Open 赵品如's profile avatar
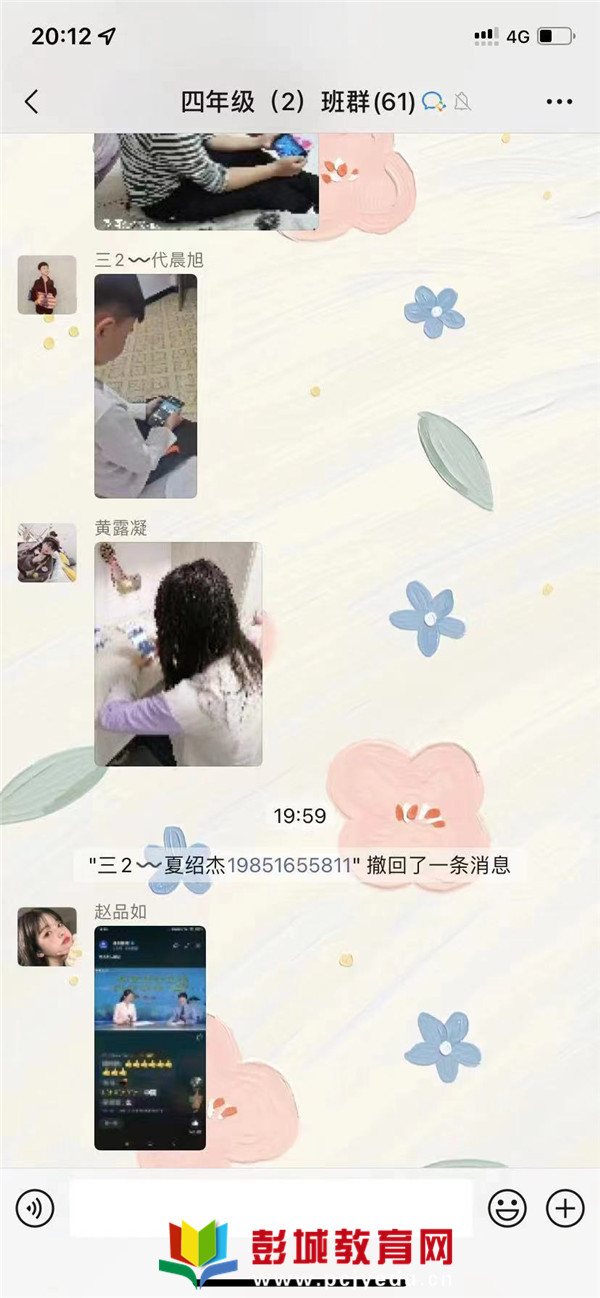The width and height of the screenshot is (600, 1298). [47, 937]
